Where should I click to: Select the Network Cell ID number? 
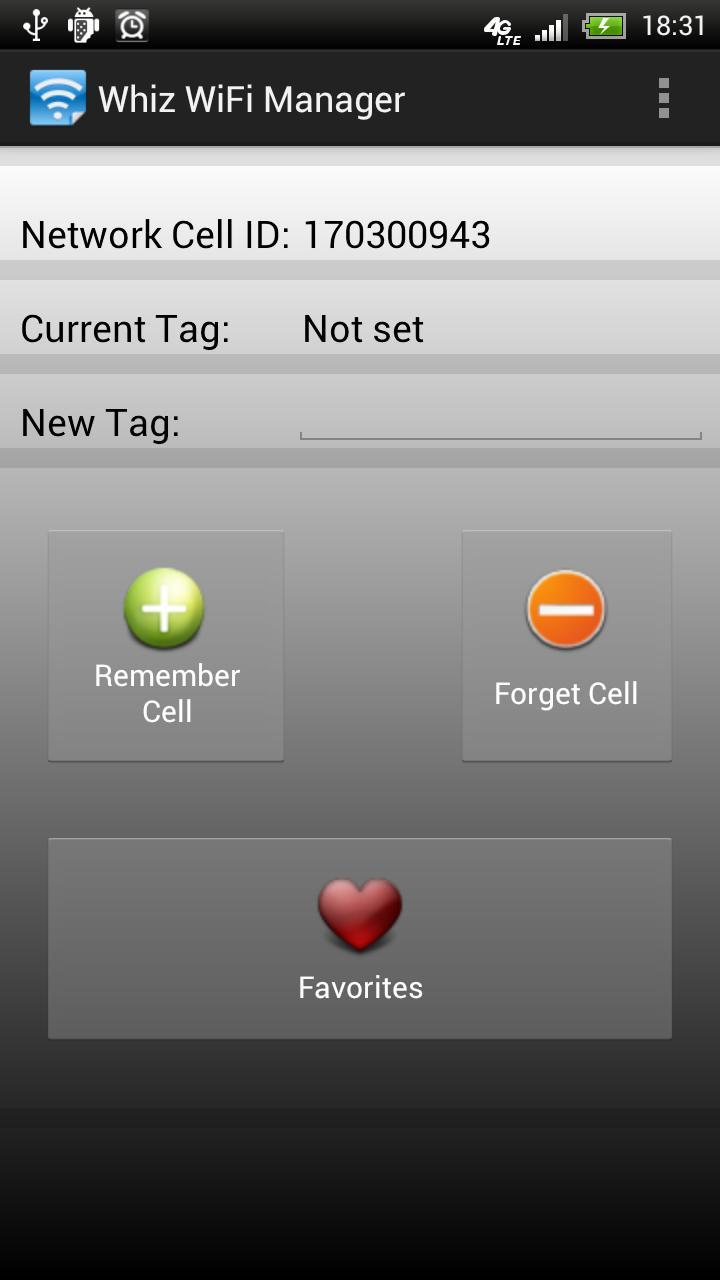pyautogui.click(x=396, y=234)
